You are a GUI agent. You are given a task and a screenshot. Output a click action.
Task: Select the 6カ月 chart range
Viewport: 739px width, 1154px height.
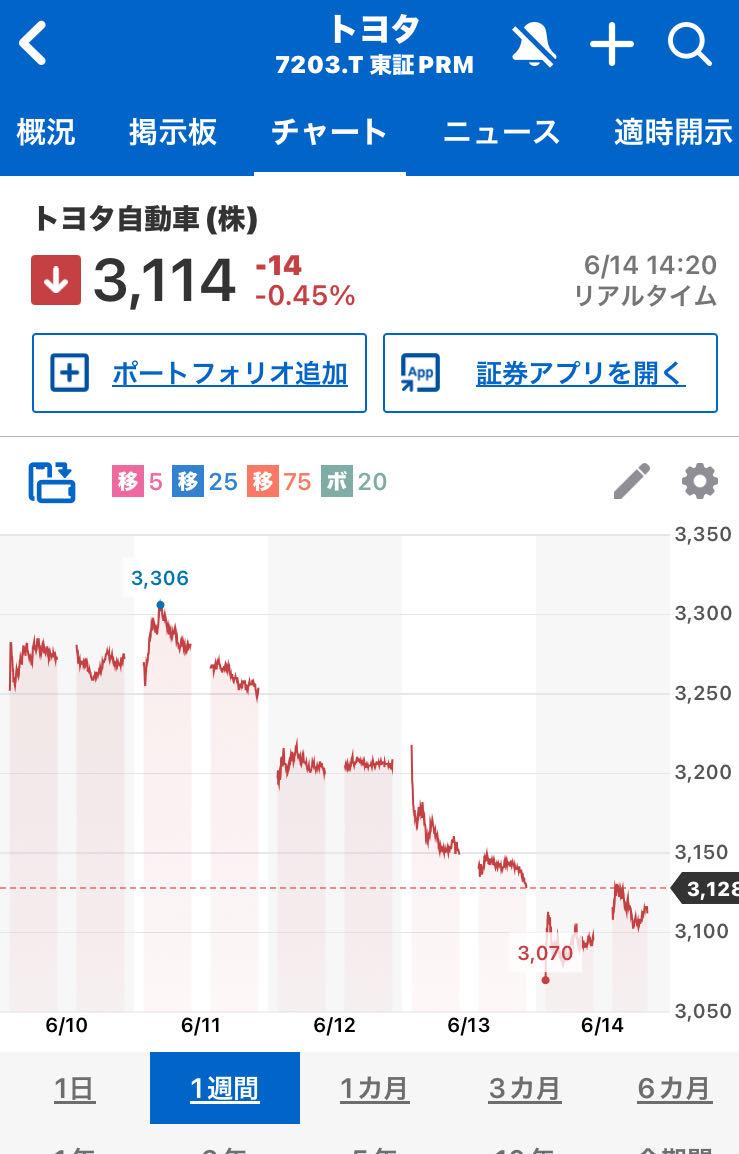click(674, 1088)
